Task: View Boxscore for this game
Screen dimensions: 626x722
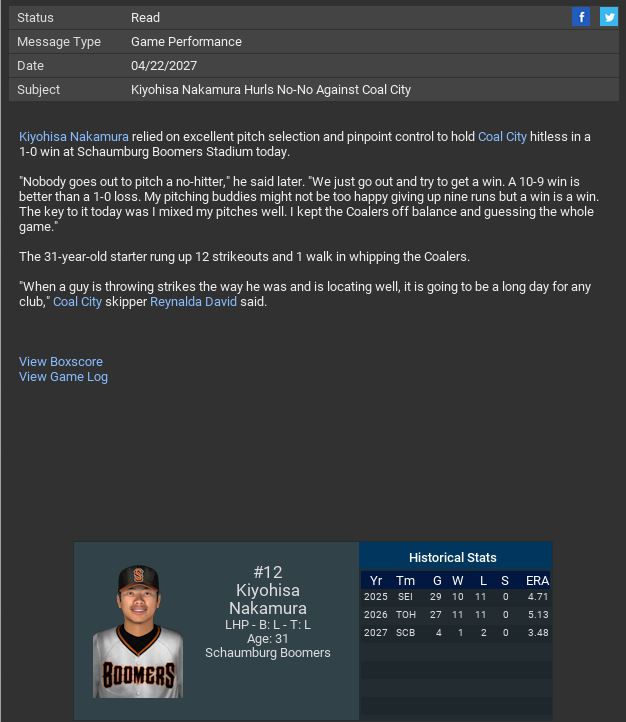Action: (x=61, y=362)
